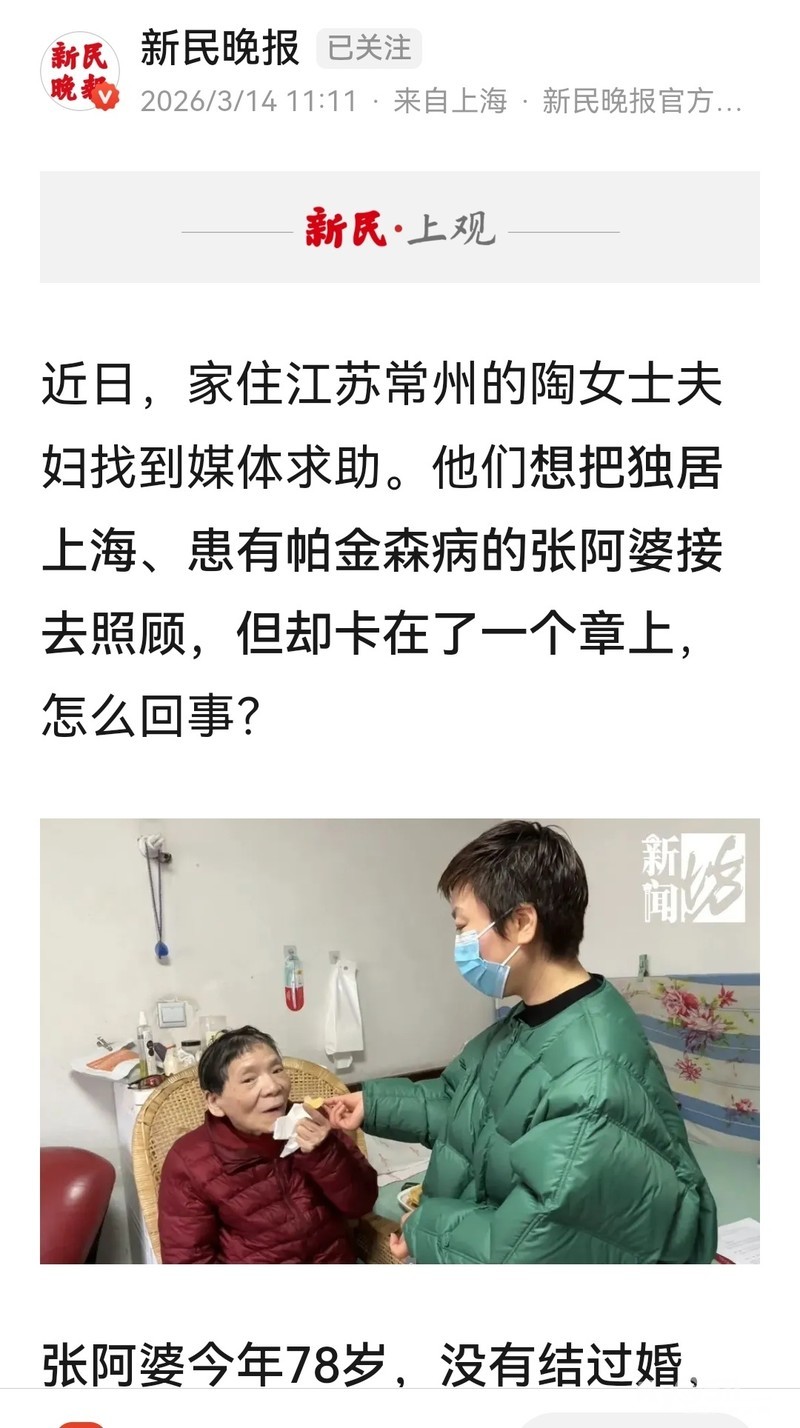Open 新民晚报's profile avatar

point(80,71)
